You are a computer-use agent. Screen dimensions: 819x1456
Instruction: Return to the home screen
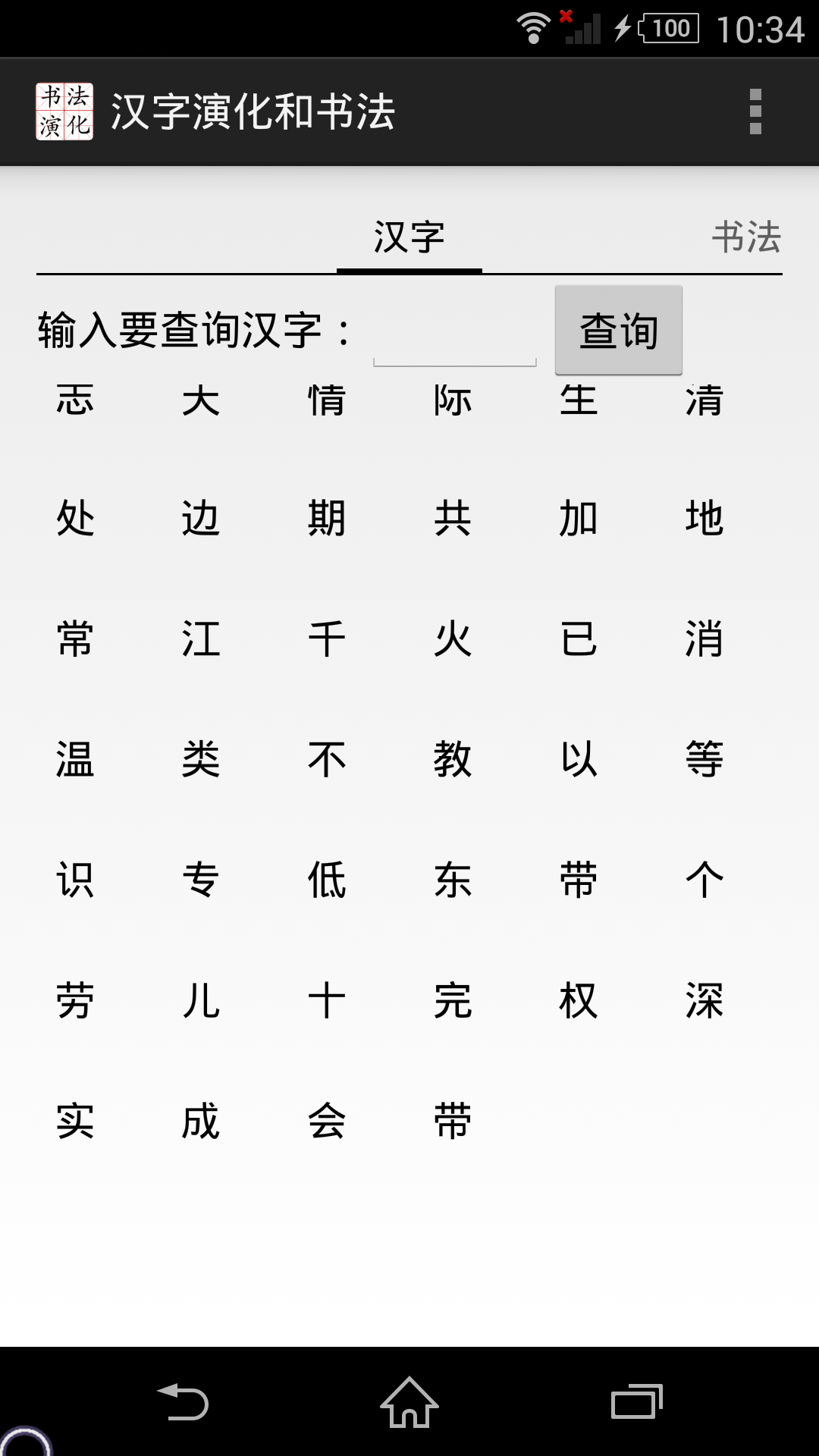(x=409, y=1401)
